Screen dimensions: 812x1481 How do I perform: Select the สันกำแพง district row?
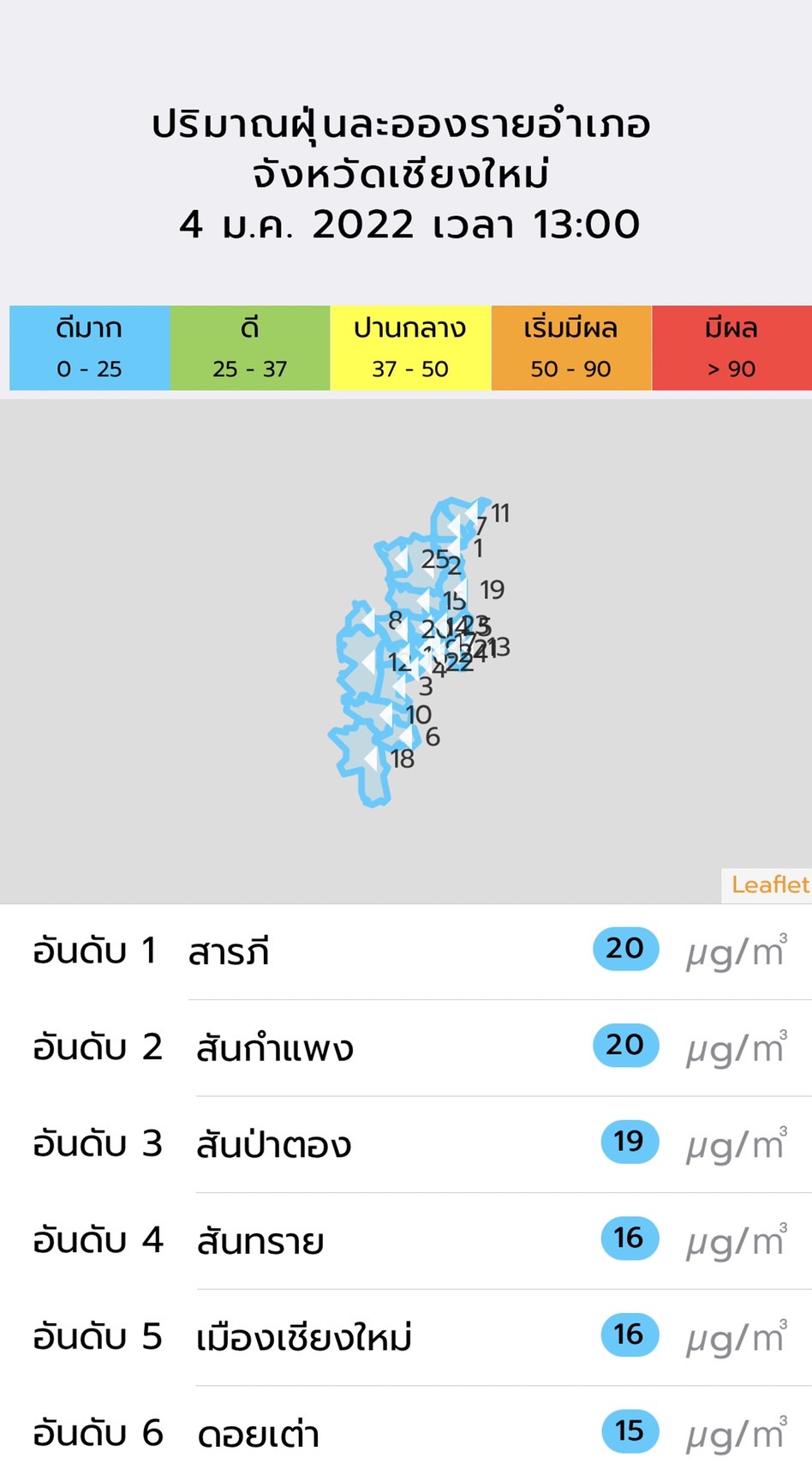406,1047
